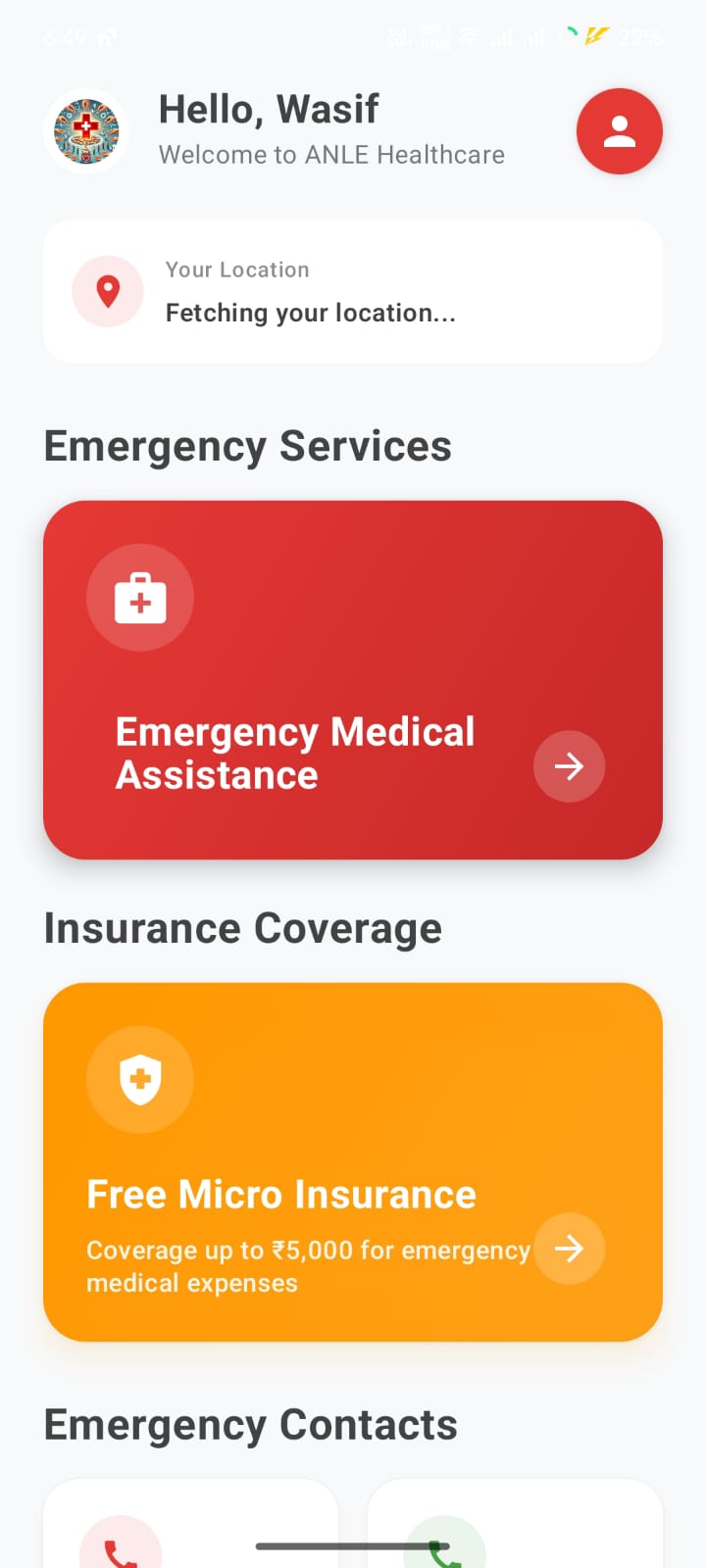
Task: Open the Free Micro Insurance card
Action: (x=353, y=1162)
